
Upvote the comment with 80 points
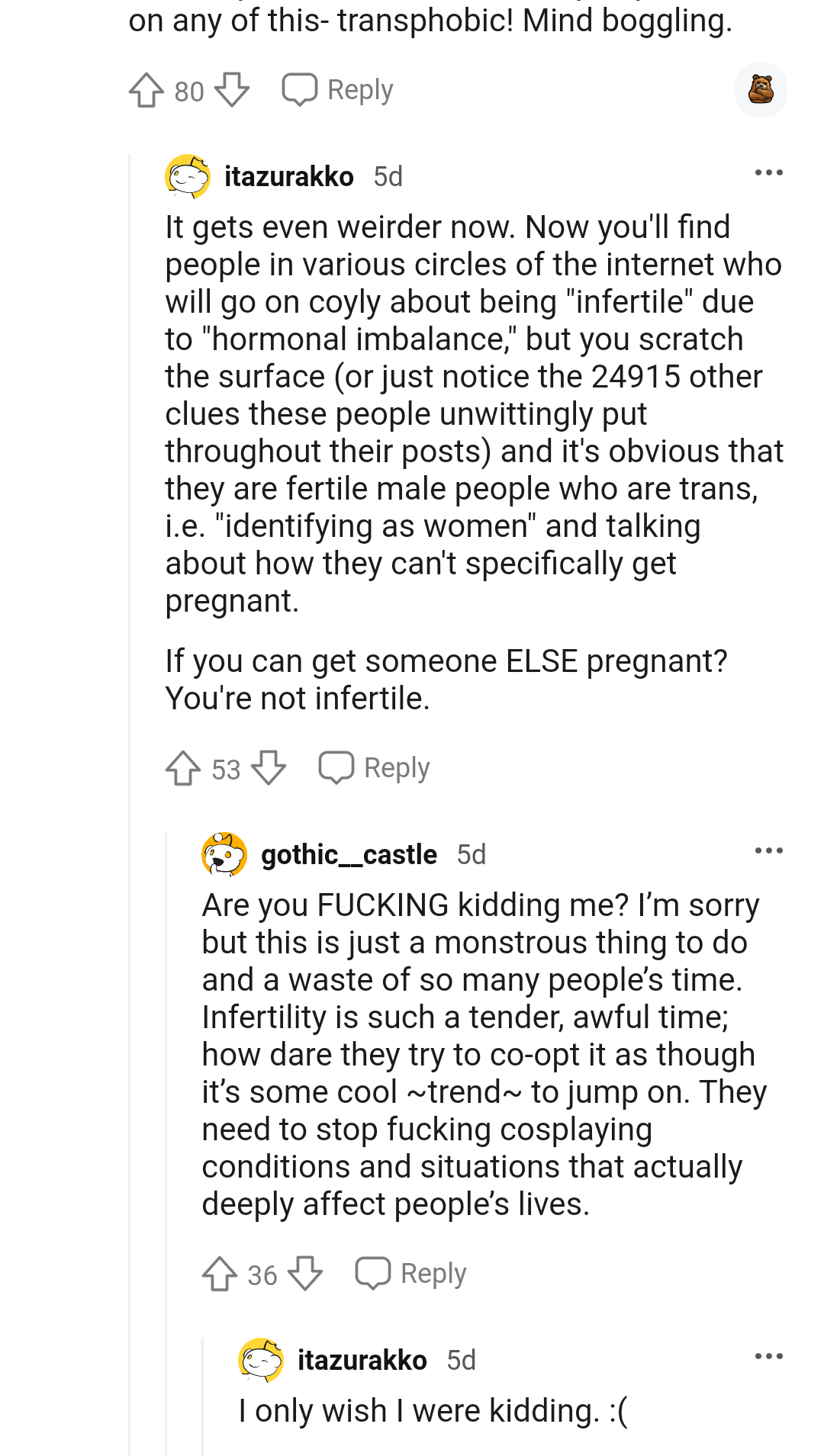click(146, 90)
